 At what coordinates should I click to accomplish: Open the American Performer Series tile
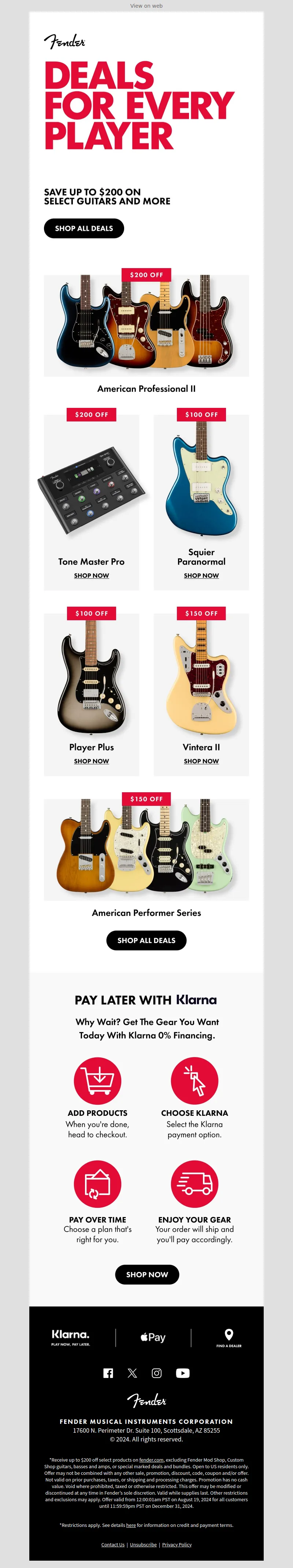coord(146,849)
